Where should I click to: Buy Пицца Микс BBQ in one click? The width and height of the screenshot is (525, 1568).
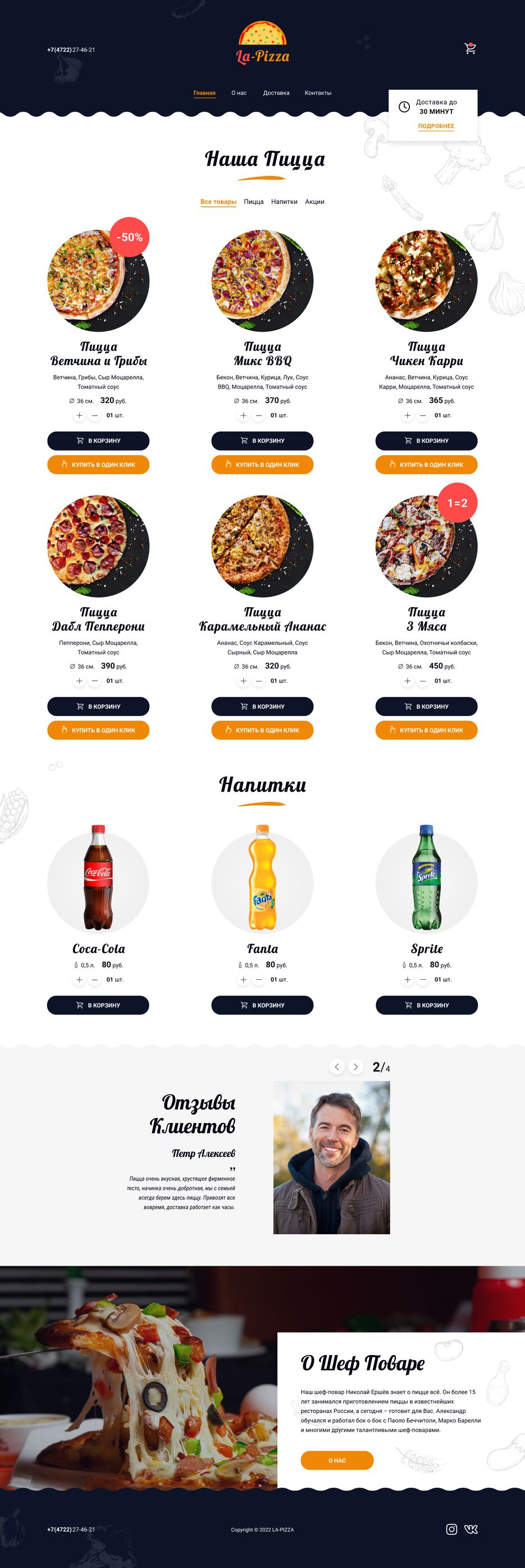tap(262, 465)
